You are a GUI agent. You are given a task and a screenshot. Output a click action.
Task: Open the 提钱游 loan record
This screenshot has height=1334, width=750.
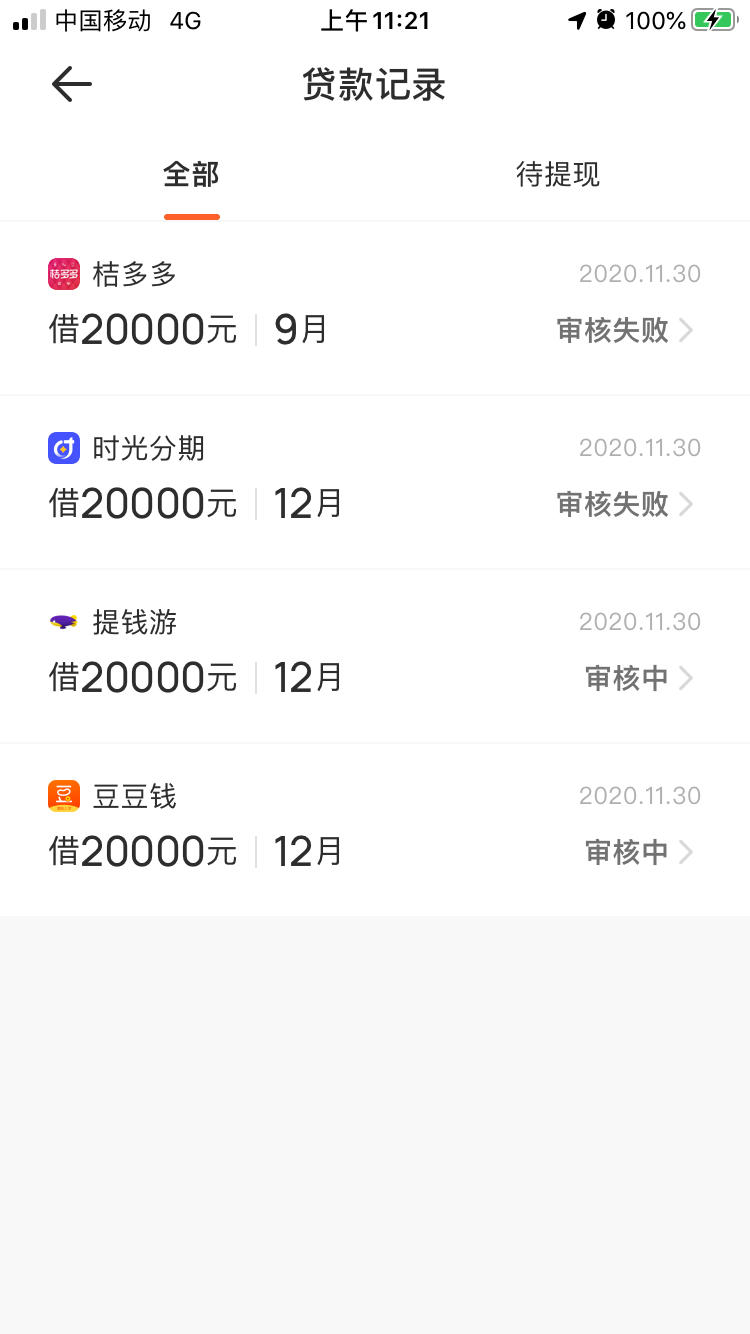tap(374, 655)
